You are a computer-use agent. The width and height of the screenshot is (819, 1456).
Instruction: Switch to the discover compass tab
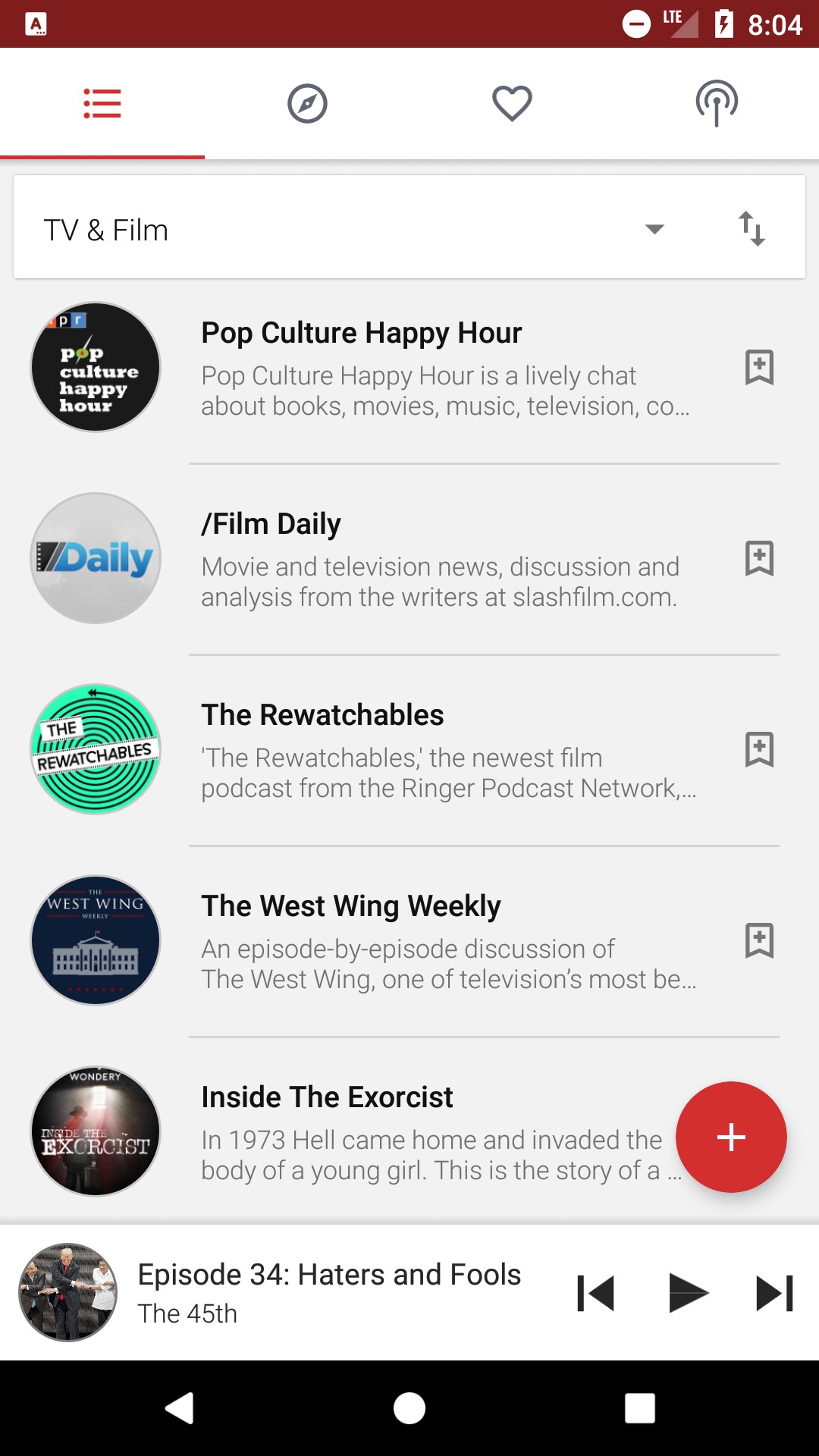pyautogui.click(x=307, y=104)
